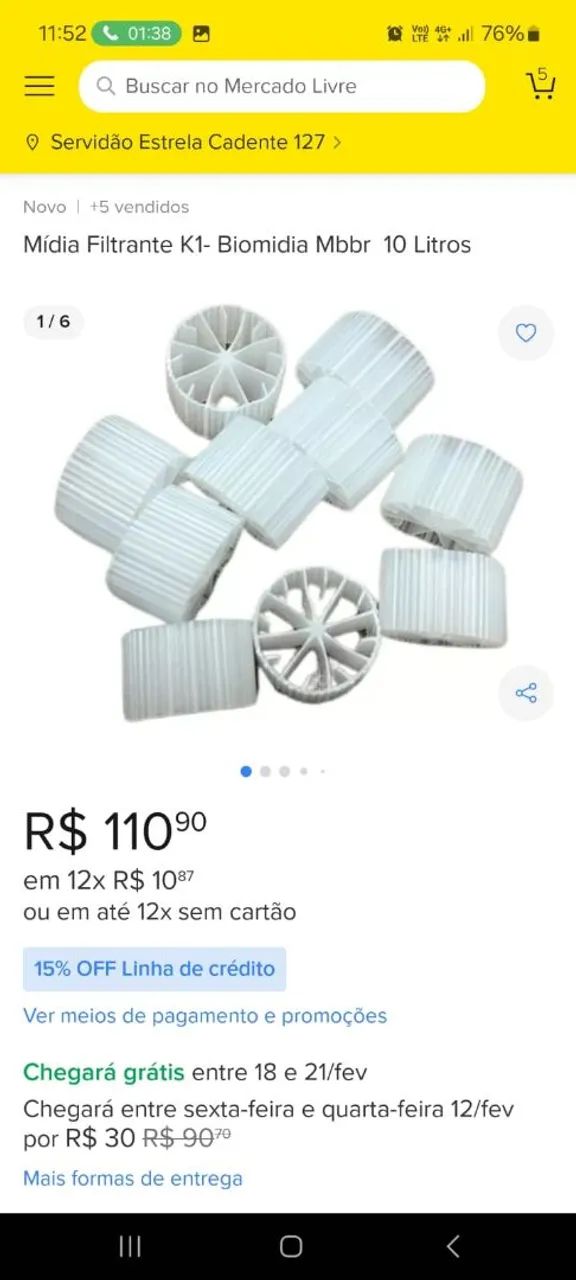This screenshot has width=576, height=1280.
Task: Open the shopping cart
Action: tap(540, 84)
